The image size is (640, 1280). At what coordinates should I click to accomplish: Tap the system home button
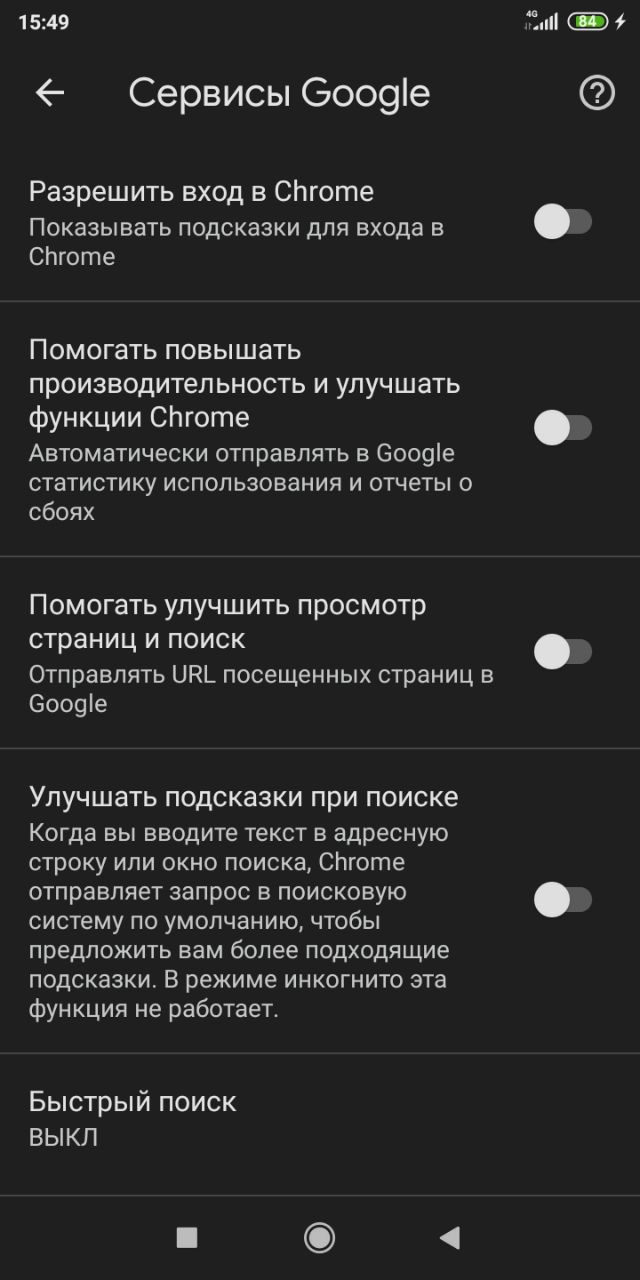click(x=319, y=1238)
